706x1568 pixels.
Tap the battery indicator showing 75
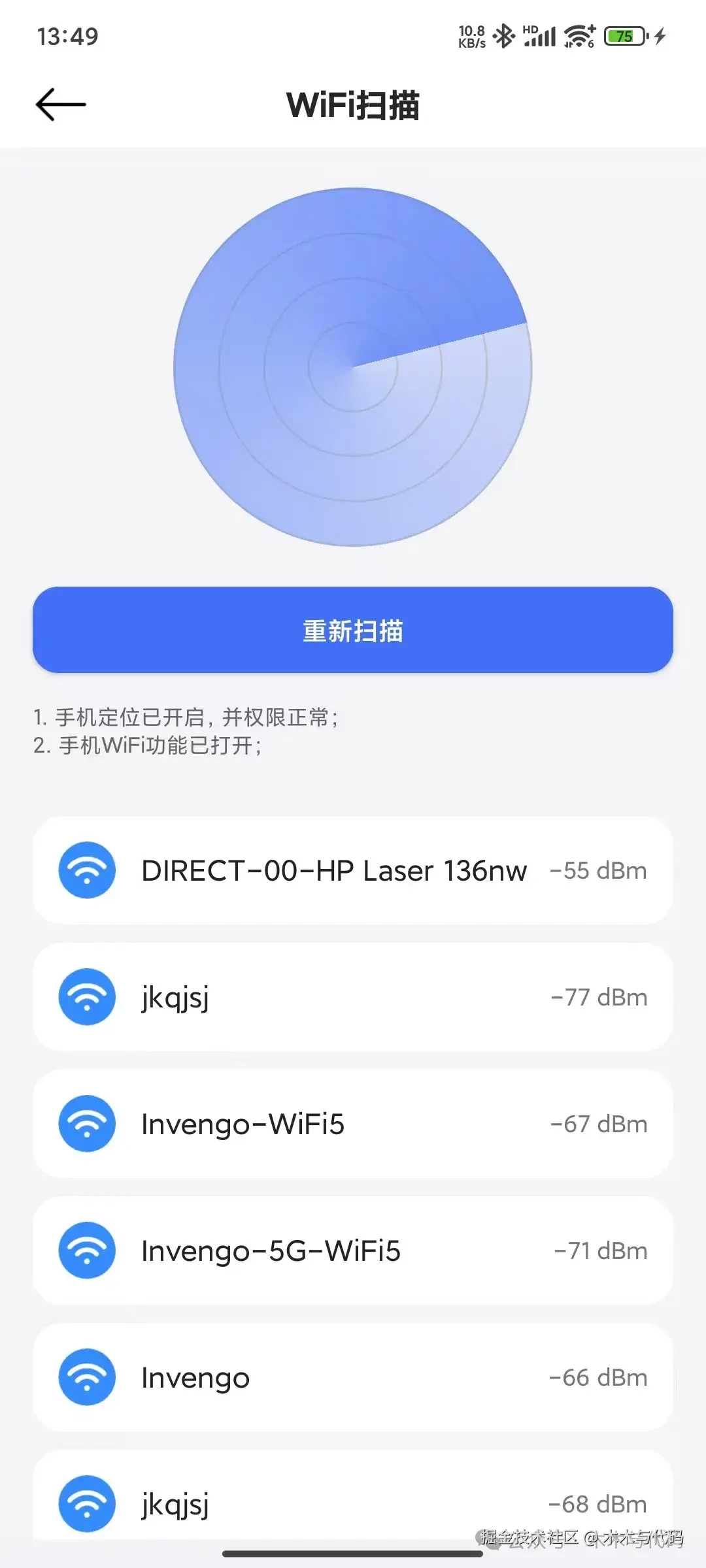(x=623, y=36)
